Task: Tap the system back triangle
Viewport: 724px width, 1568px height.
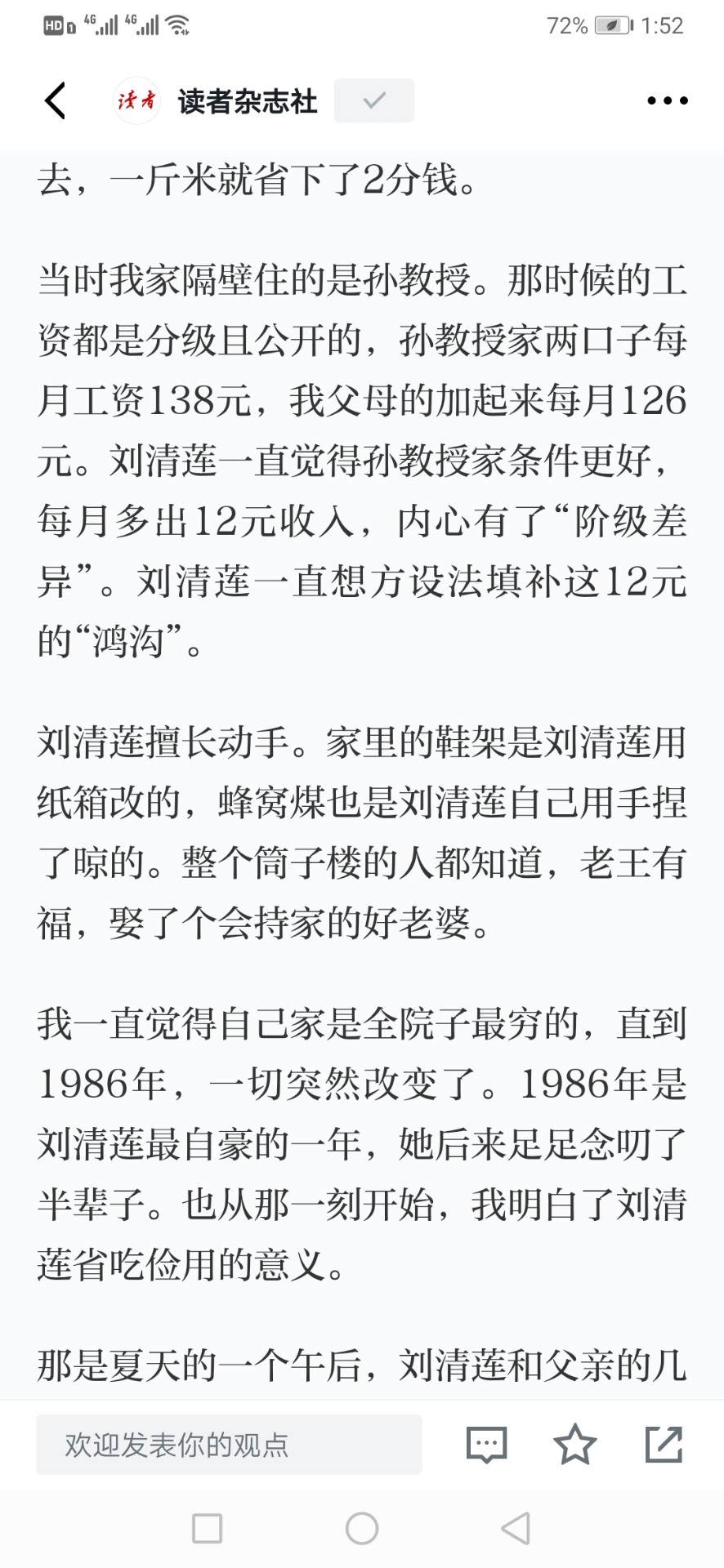Action: click(516, 1528)
